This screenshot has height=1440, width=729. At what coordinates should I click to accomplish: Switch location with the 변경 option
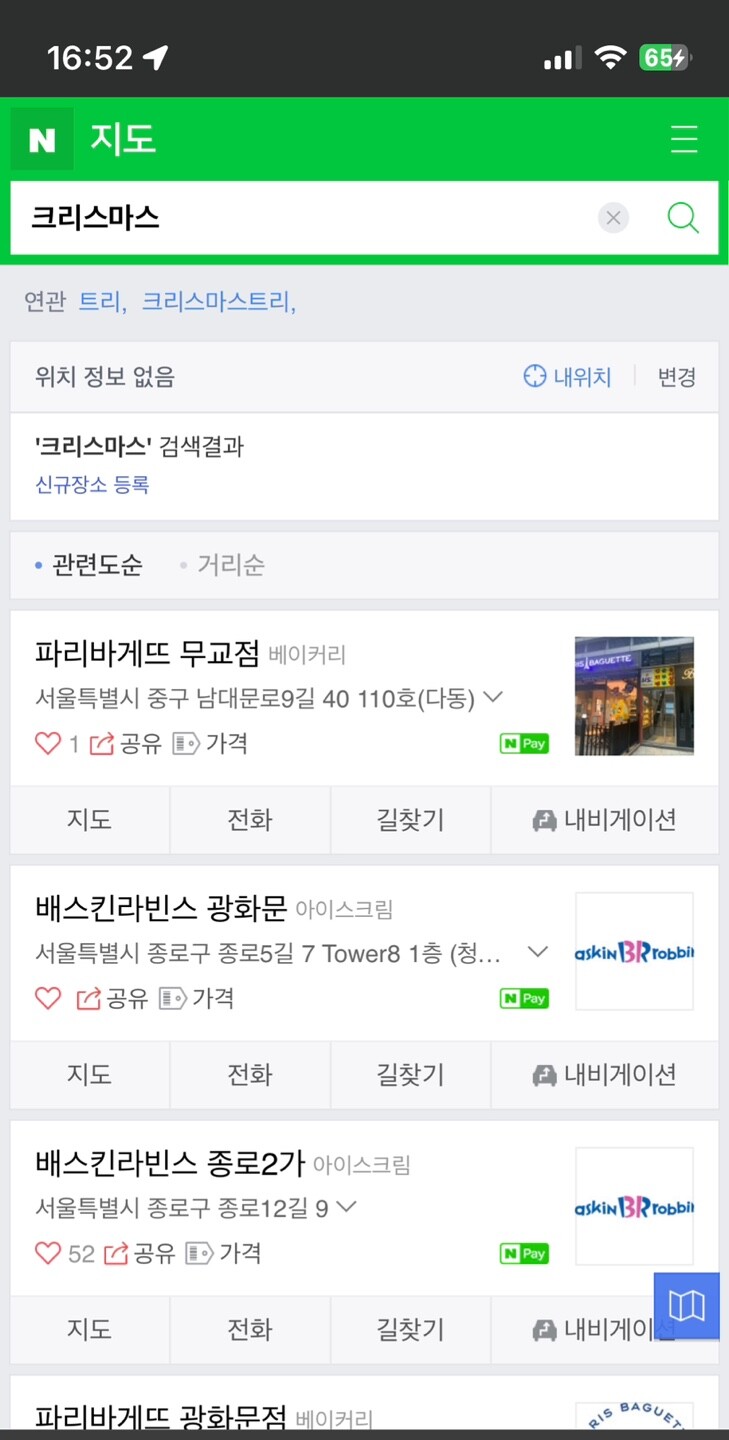(675, 377)
